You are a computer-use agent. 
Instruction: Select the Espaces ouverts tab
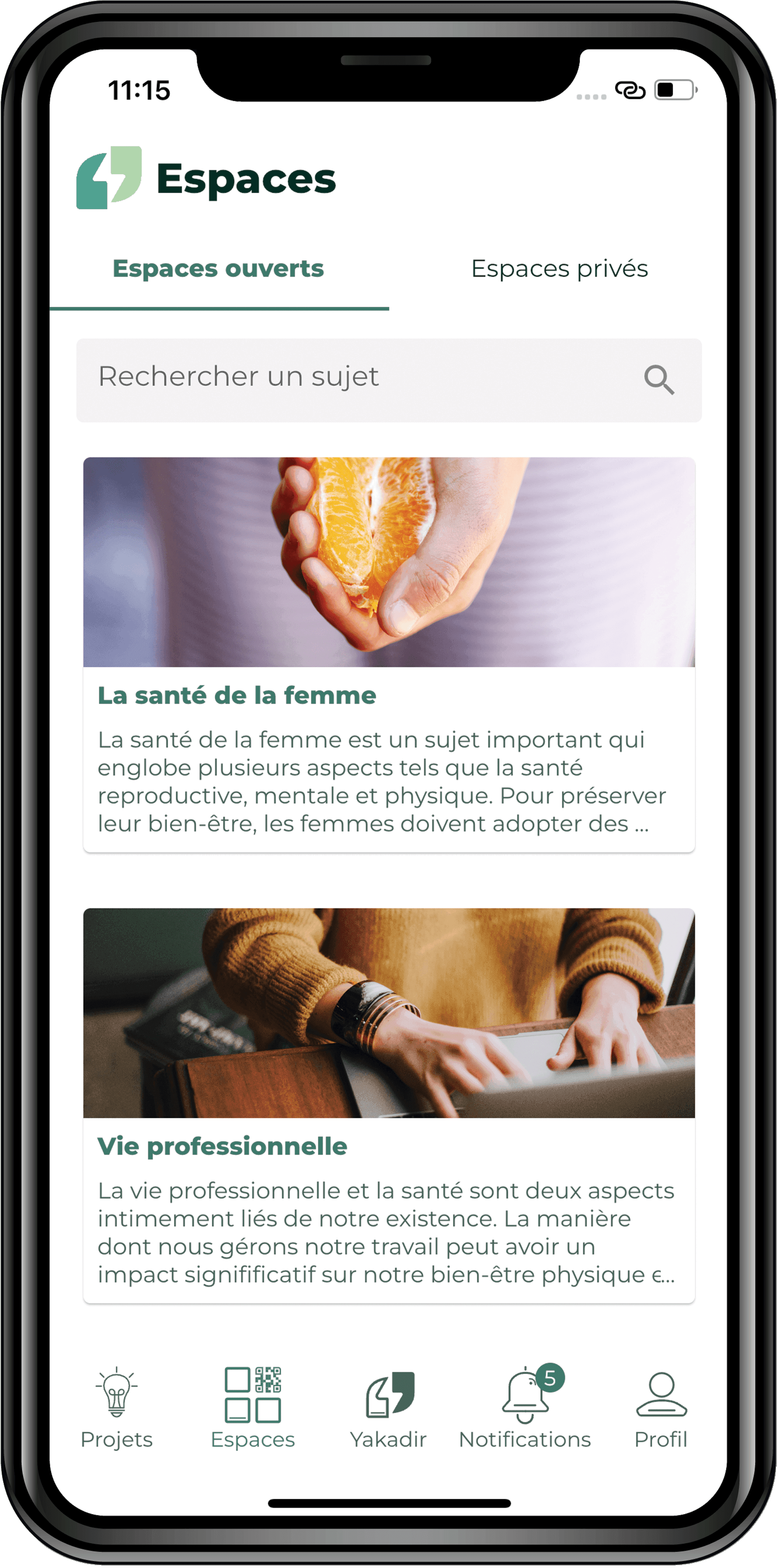pos(219,269)
